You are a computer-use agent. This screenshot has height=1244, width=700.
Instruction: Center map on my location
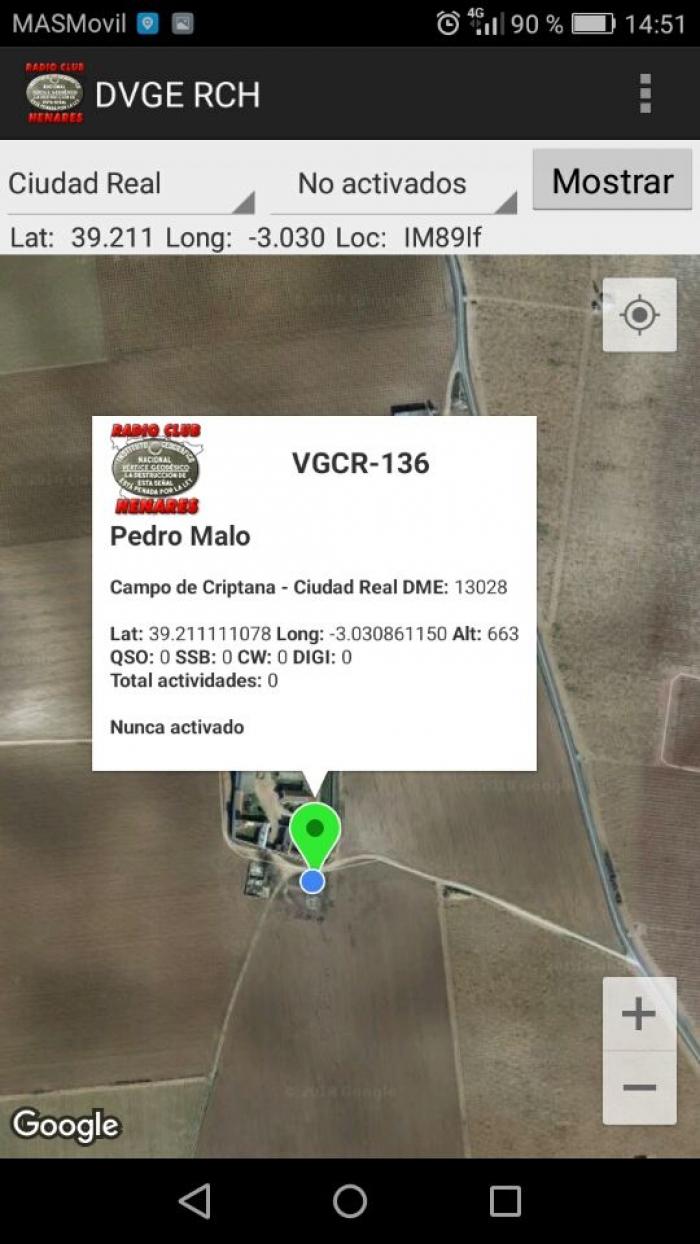pyautogui.click(x=639, y=315)
